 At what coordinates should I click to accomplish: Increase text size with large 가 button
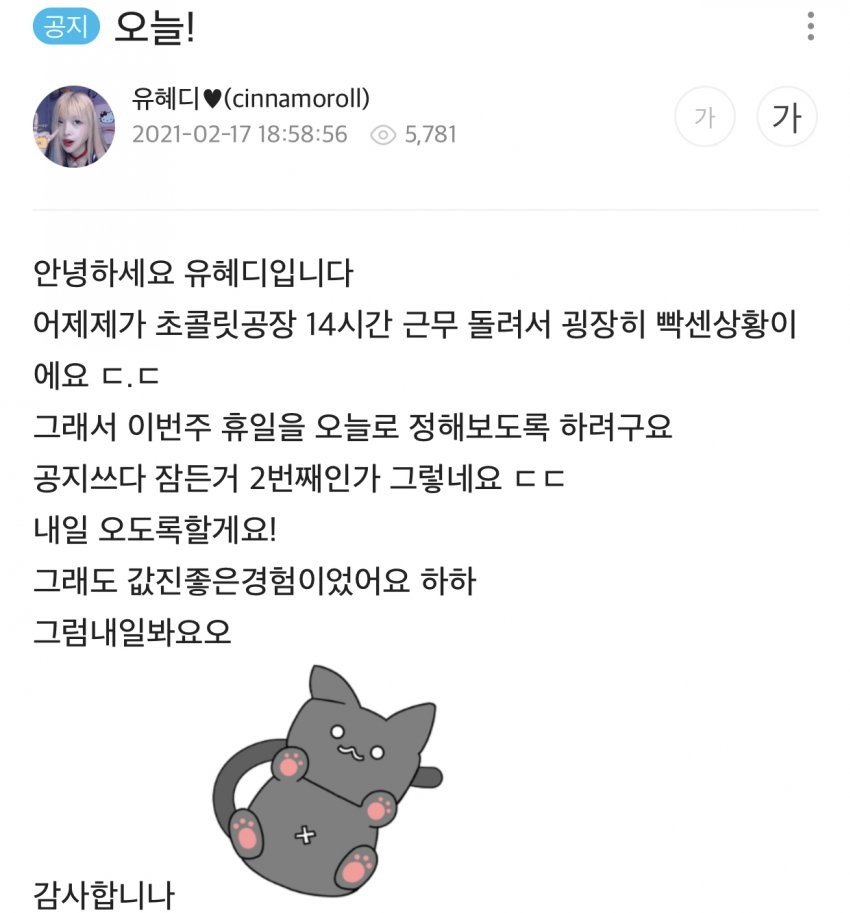787,117
